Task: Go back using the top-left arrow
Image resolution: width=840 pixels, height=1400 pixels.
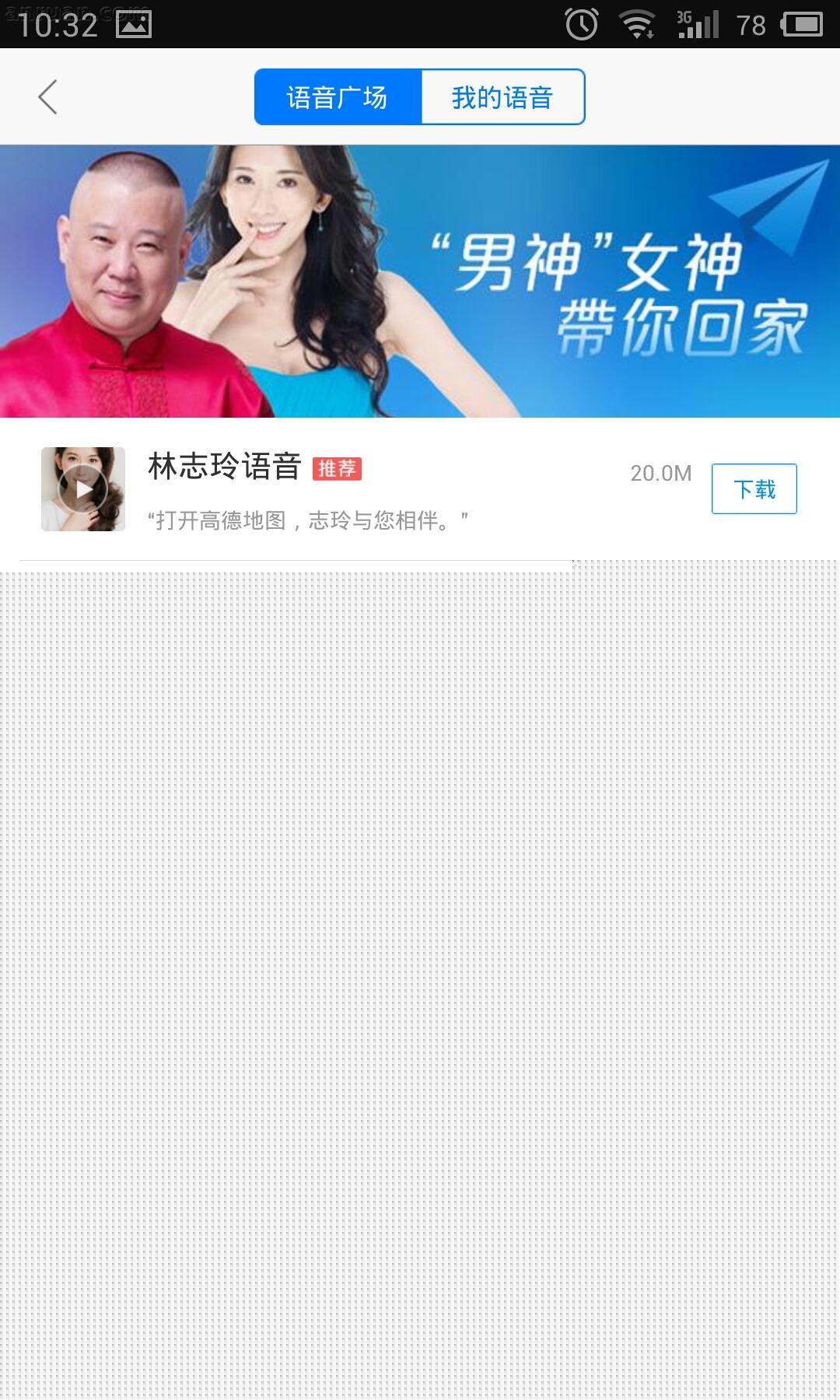Action: pos(48,97)
